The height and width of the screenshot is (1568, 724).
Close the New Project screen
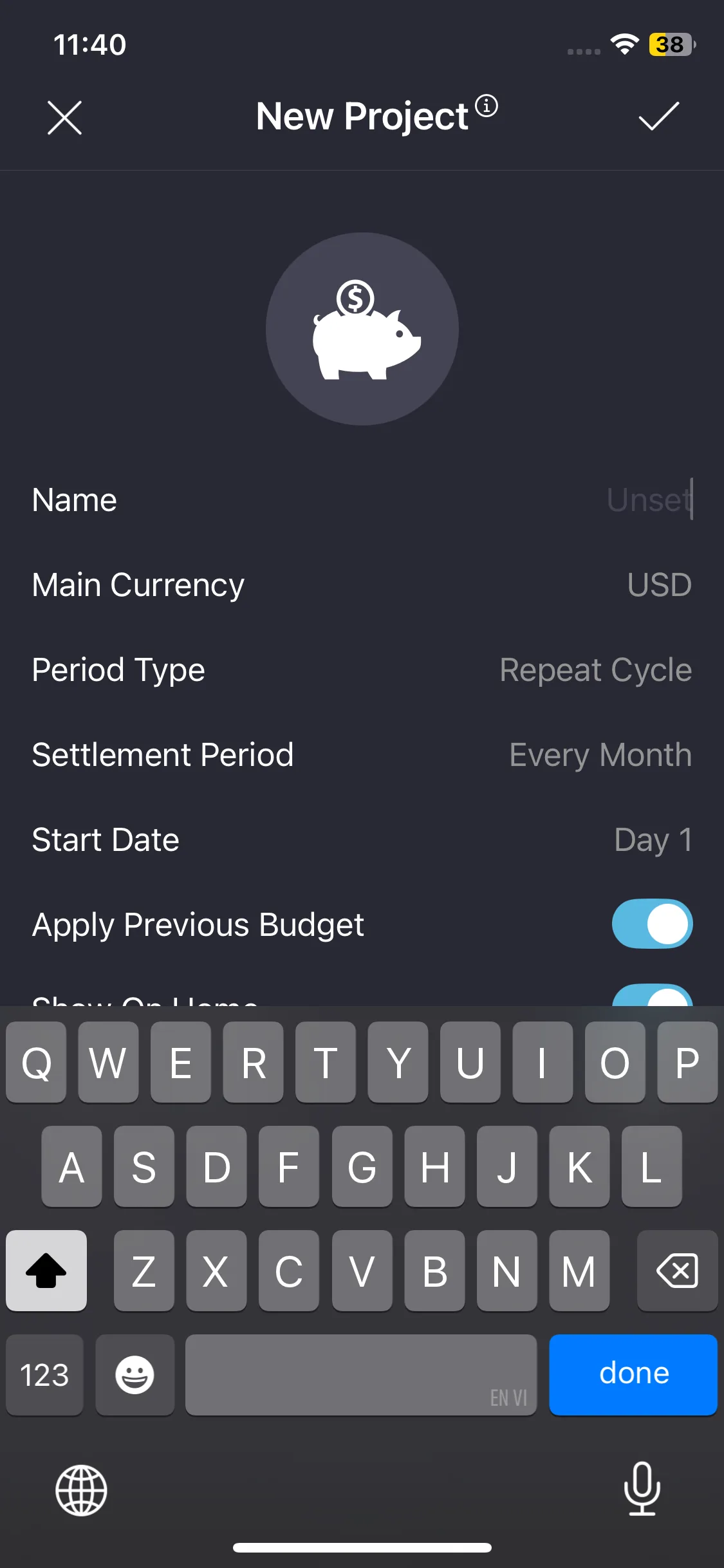[64, 118]
